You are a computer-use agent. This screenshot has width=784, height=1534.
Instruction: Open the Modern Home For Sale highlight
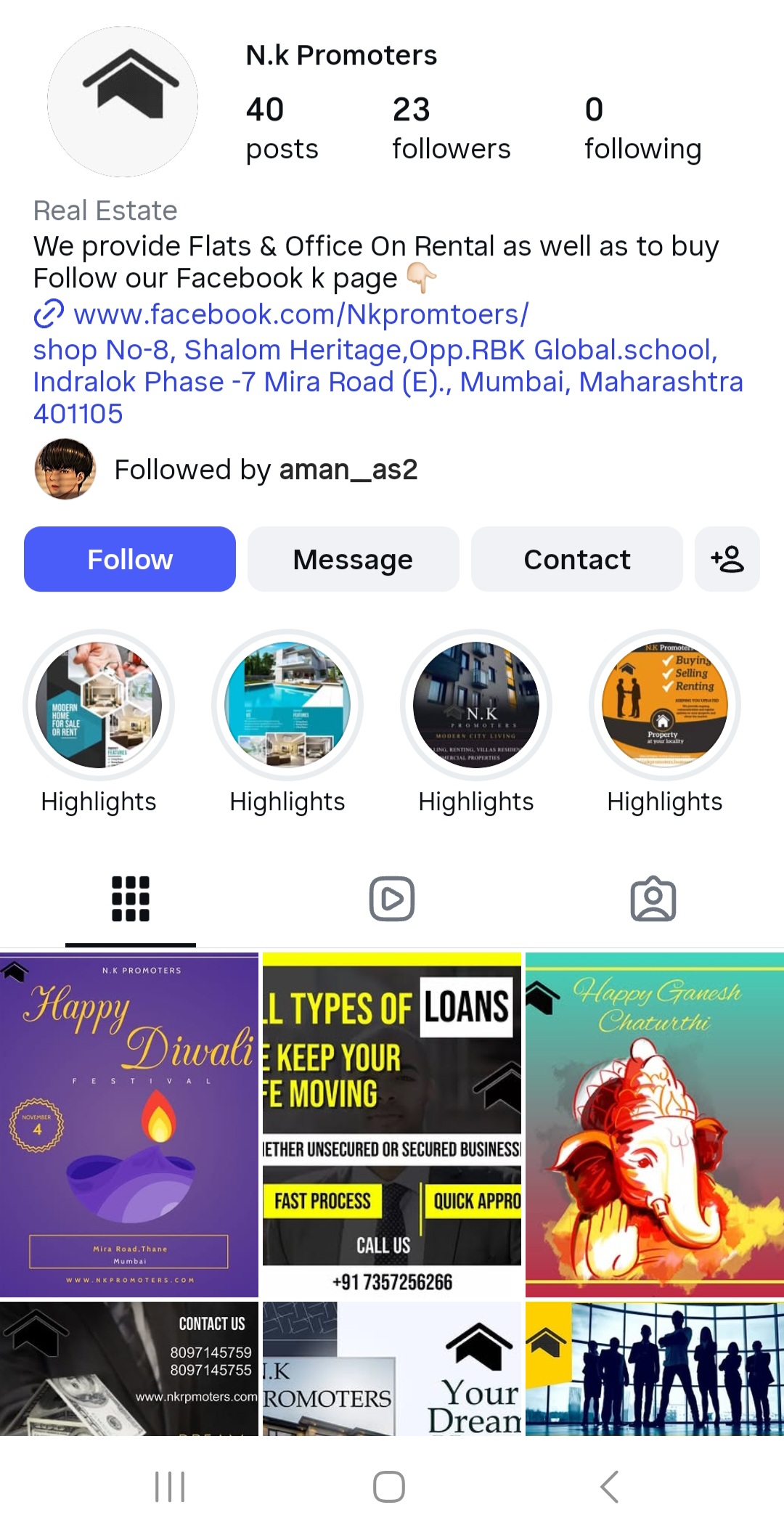pos(99,705)
